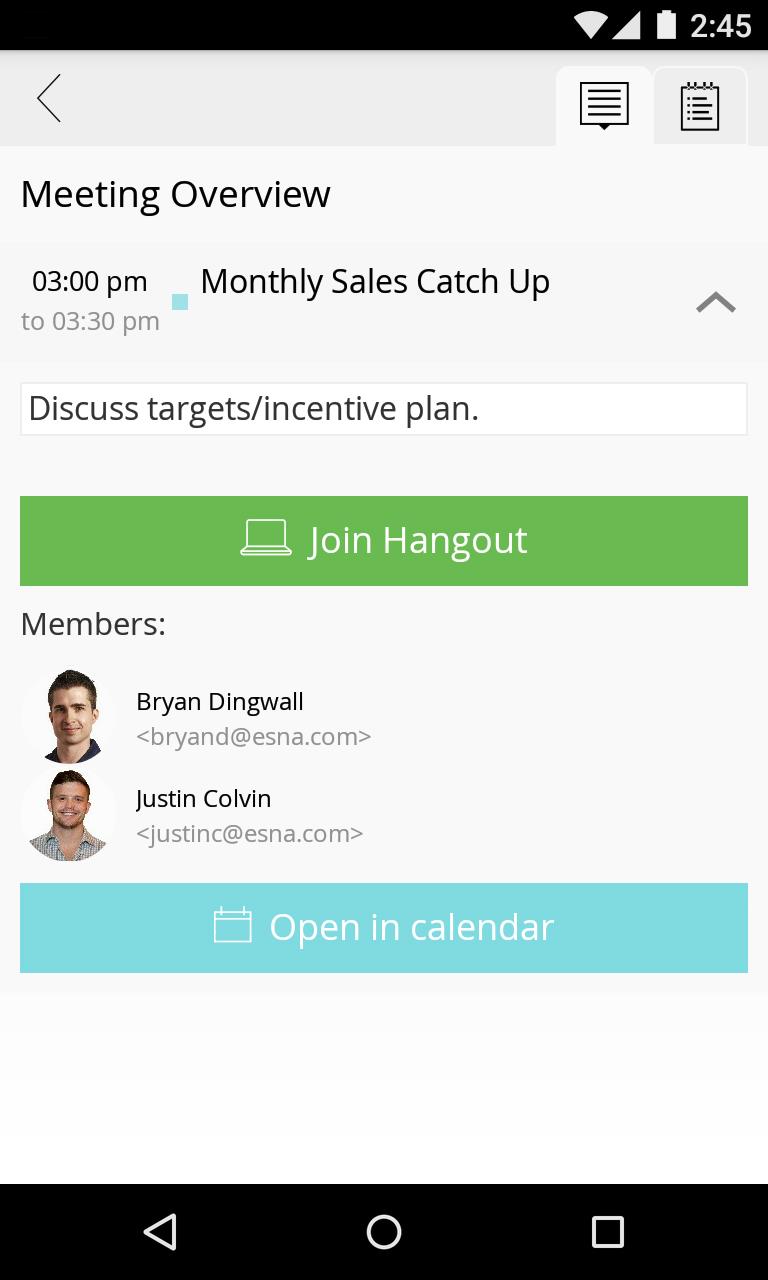
Task: Go back using the top-left arrow
Action: coord(49,98)
